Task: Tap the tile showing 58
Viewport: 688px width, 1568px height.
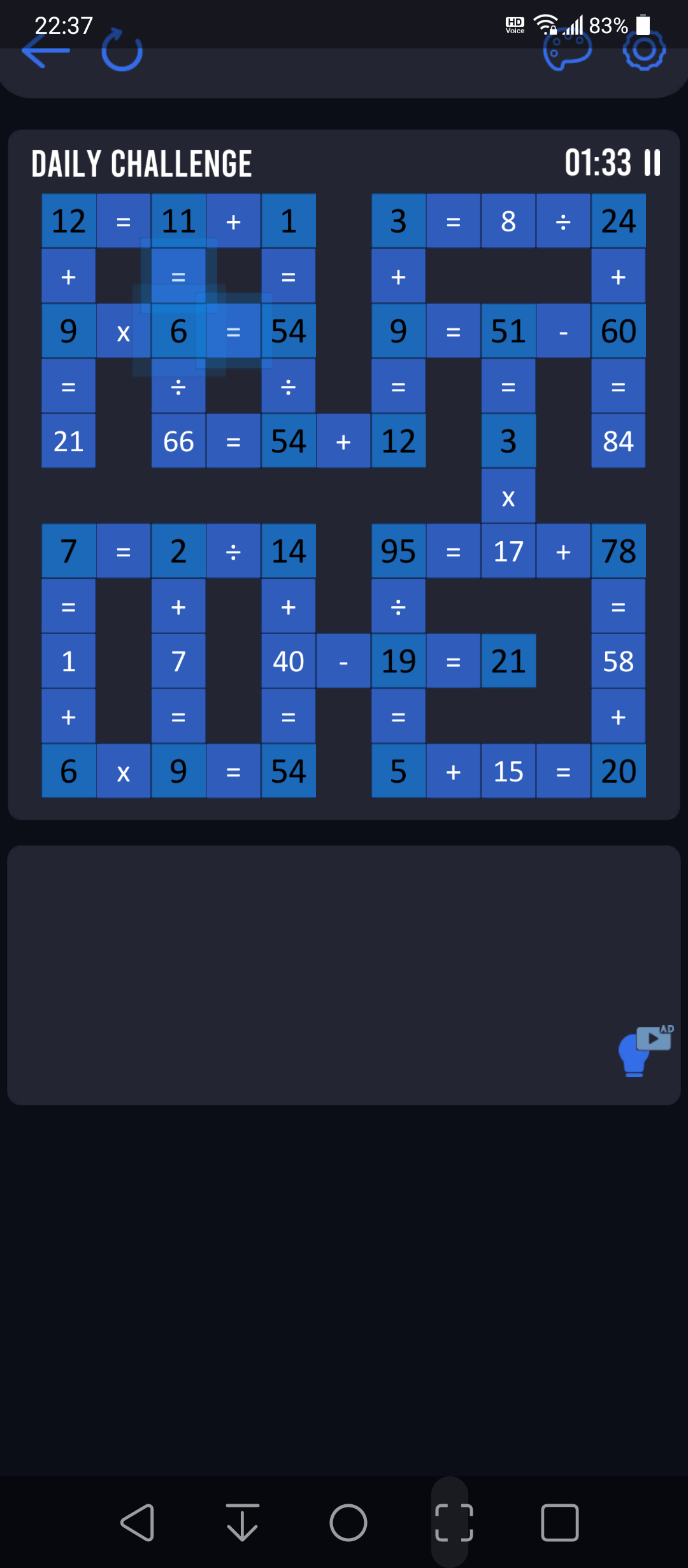Action: click(618, 661)
